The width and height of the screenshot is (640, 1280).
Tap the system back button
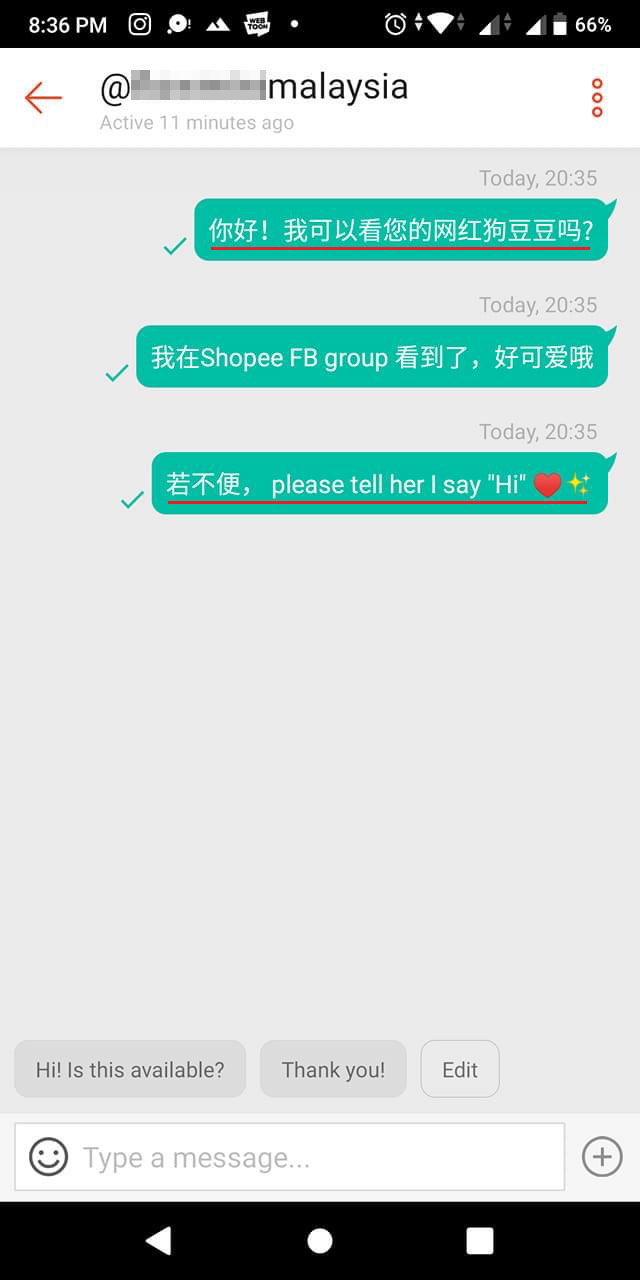pyautogui.click(x=159, y=1241)
